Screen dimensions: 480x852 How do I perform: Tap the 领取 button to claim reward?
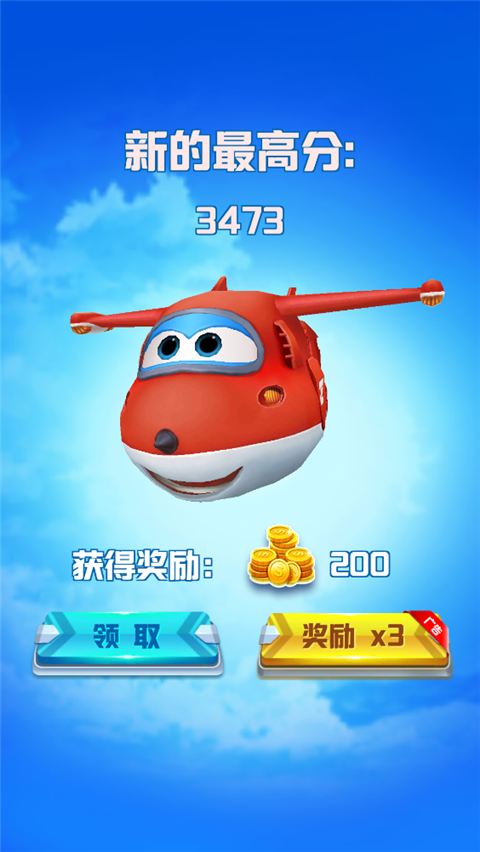click(x=127, y=643)
